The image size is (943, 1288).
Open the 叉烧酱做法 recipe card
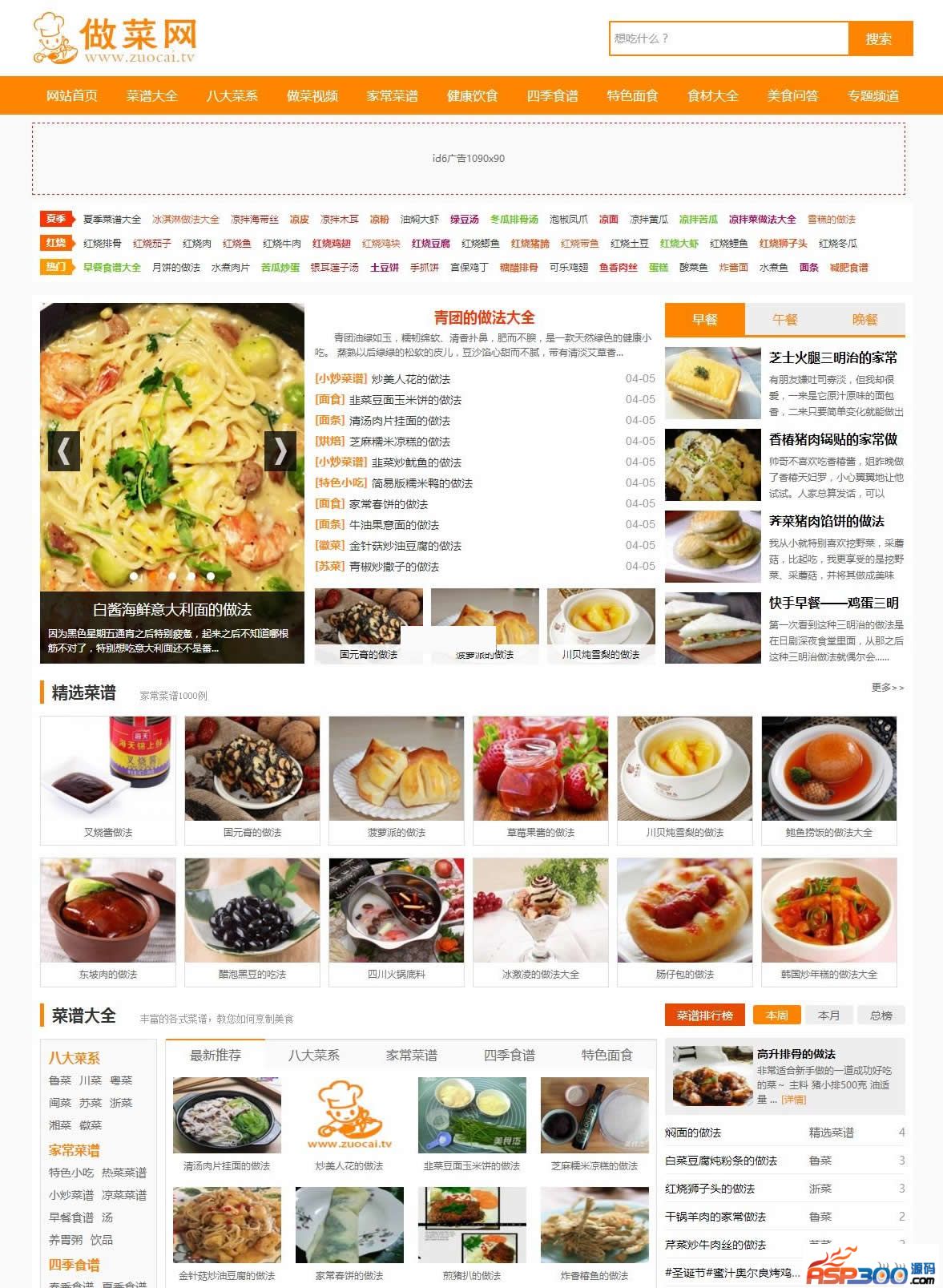108,780
